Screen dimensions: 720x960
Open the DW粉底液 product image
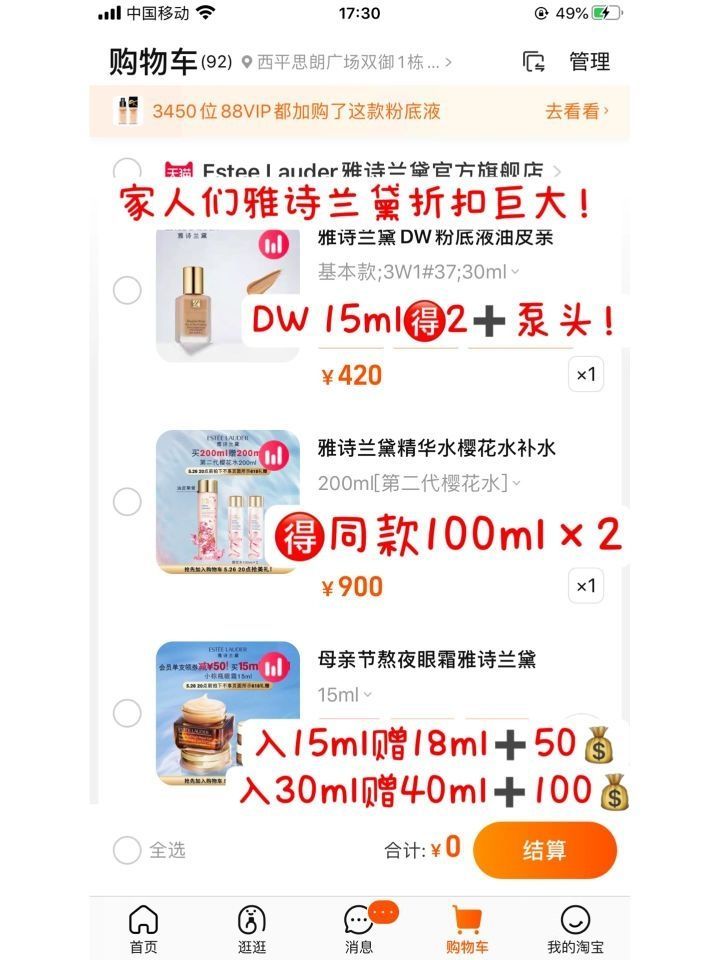228,295
